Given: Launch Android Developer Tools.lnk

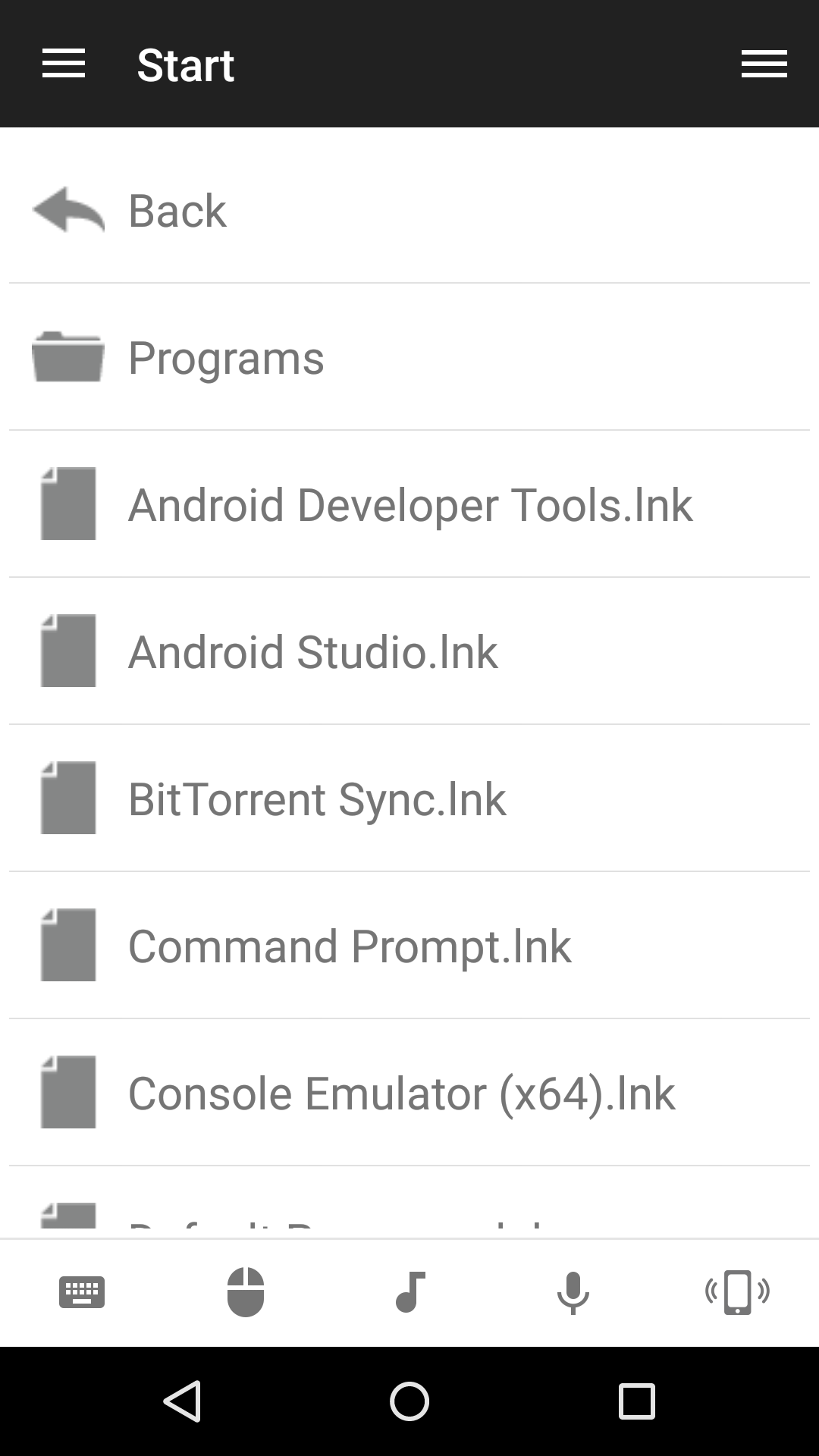Looking at the screenshot, I should click(x=409, y=504).
